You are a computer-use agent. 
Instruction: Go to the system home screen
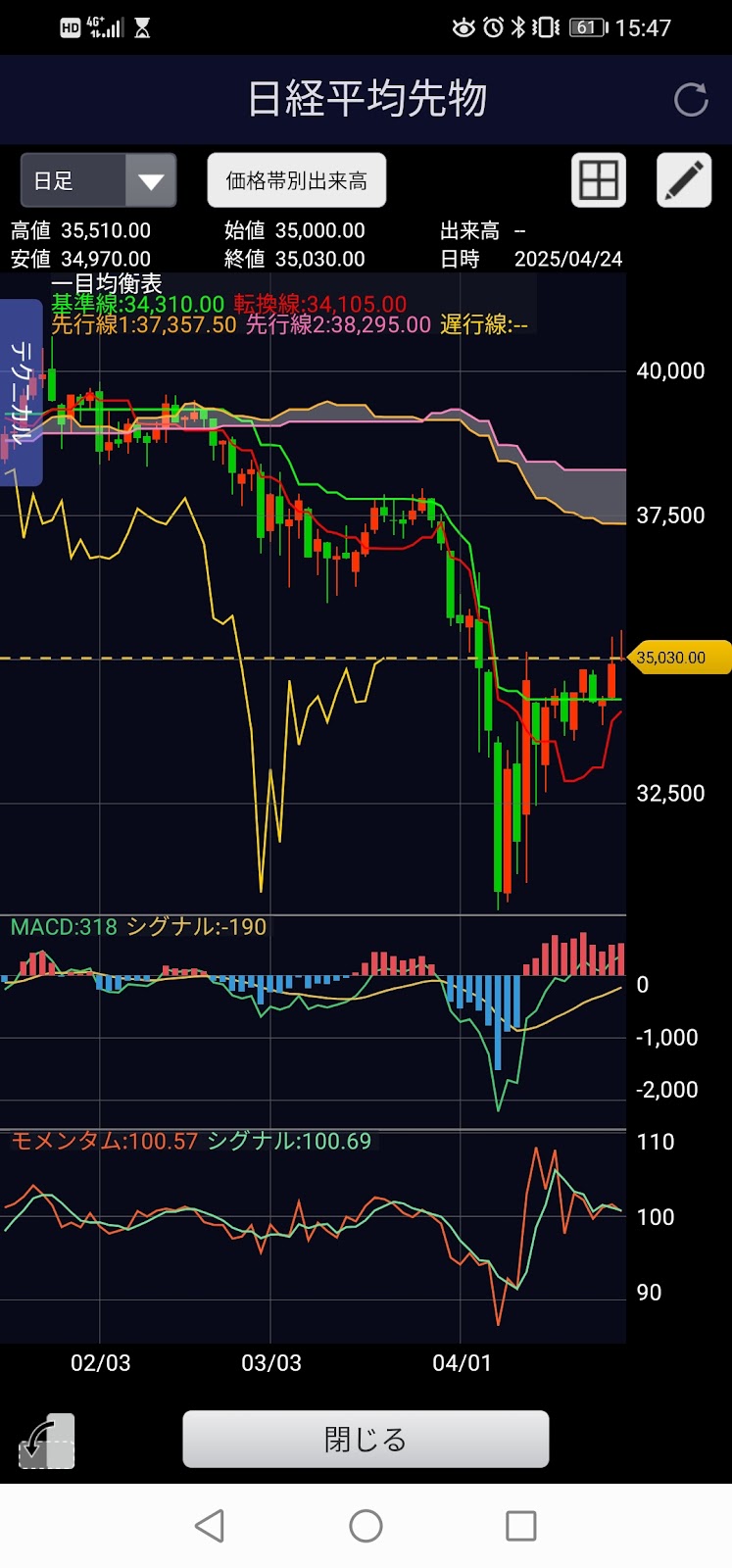point(366,1526)
